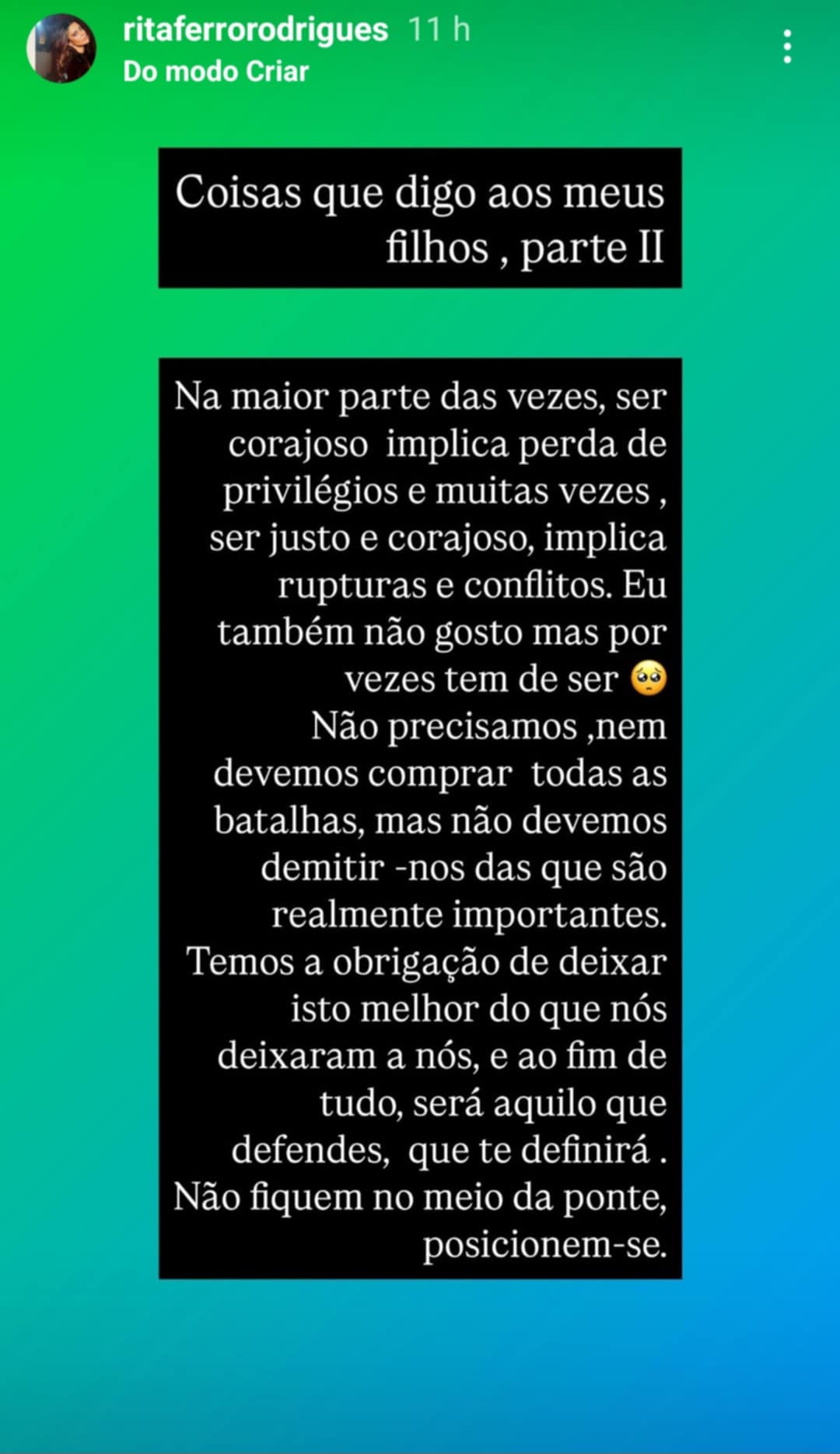Tap the 'Do modo Criar' label
840x1454 pixels.
coord(215,72)
